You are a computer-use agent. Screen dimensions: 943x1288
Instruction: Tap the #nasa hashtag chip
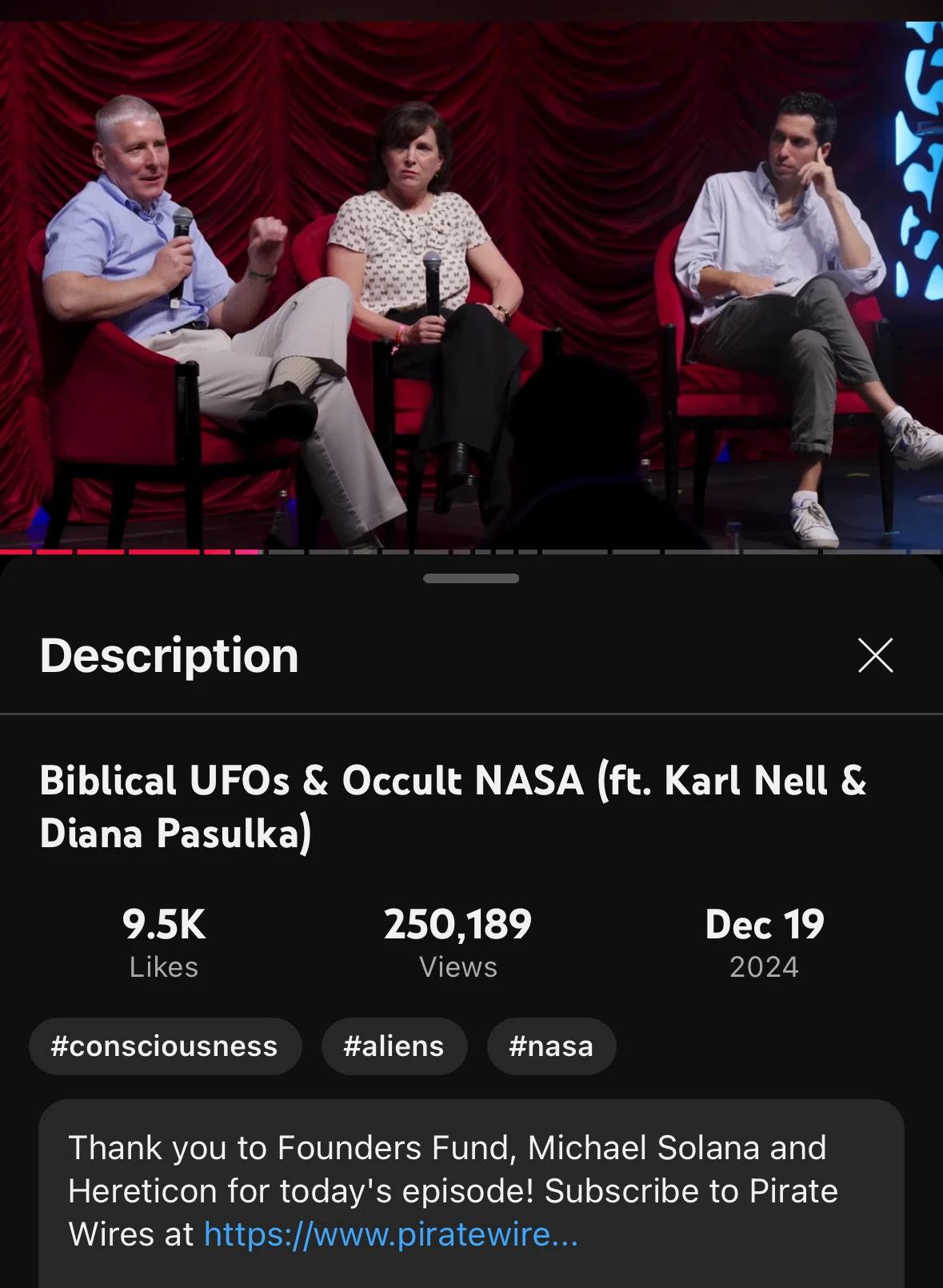tap(551, 1046)
